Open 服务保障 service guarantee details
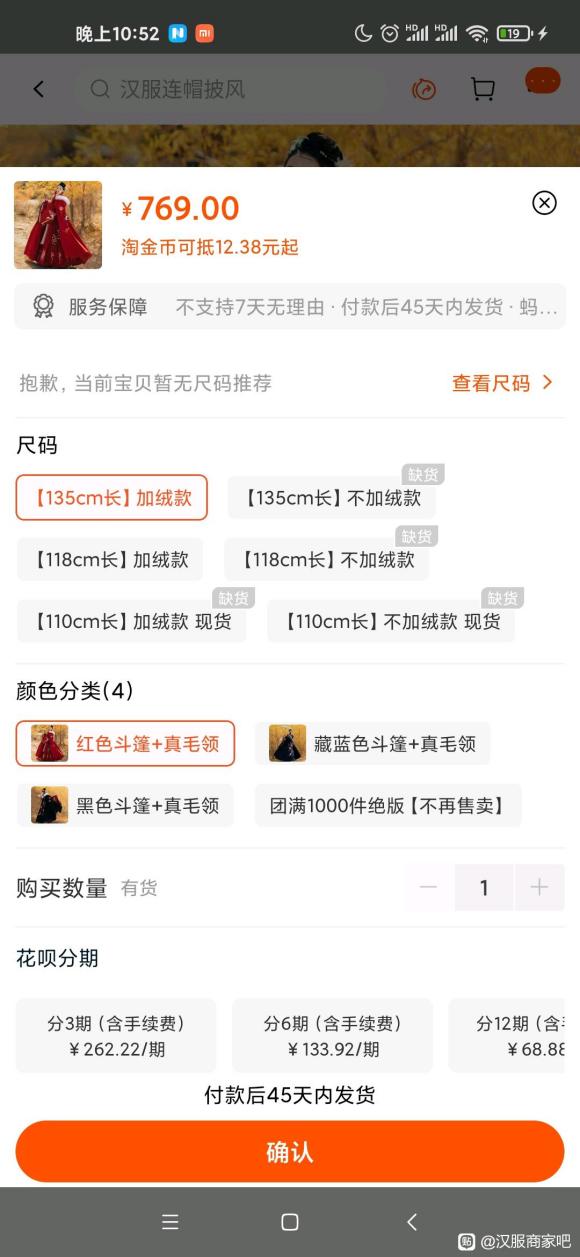Screen dimensions: 580x1257 [290, 307]
